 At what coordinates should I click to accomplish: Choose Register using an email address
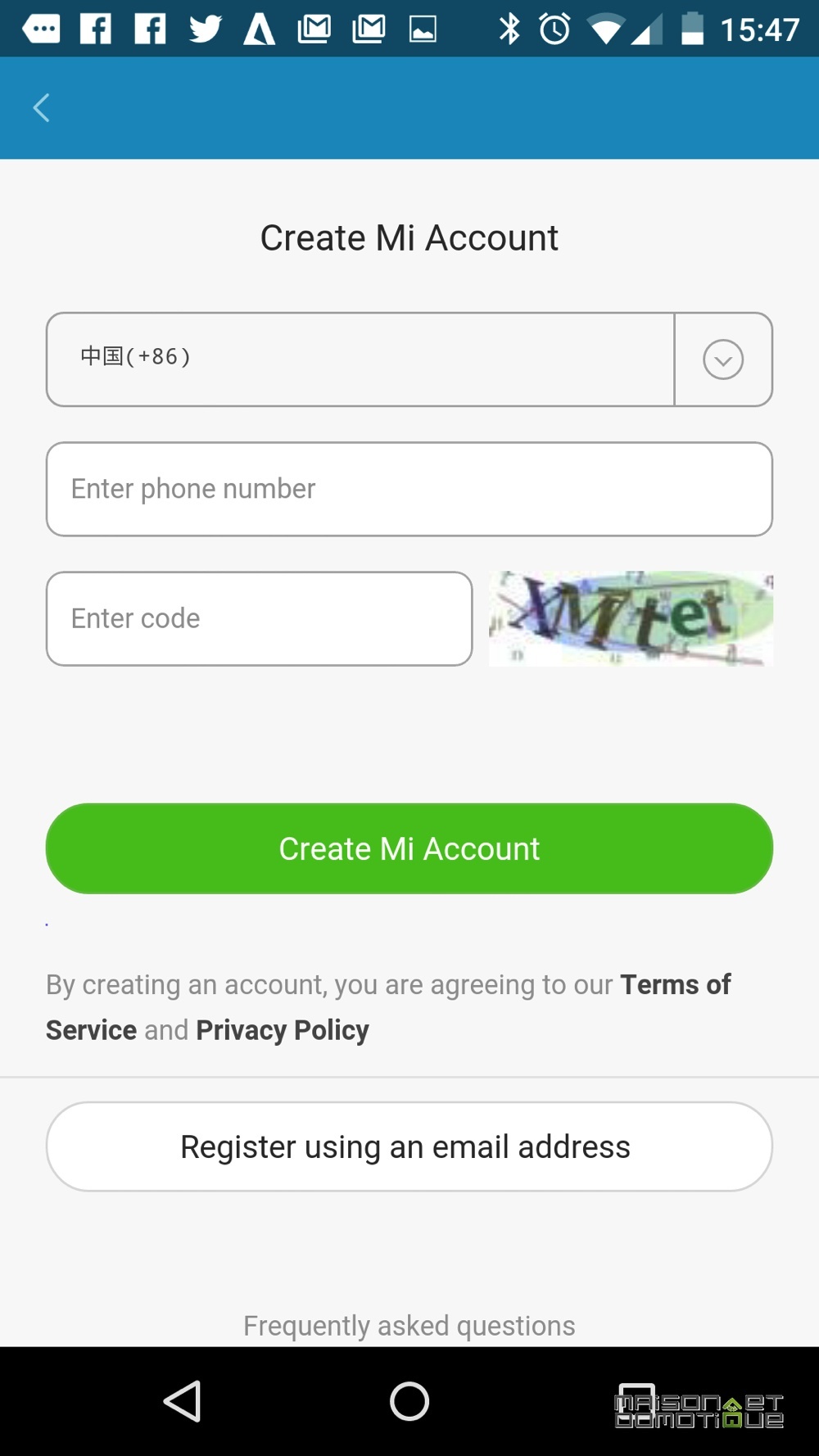pos(409,1146)
